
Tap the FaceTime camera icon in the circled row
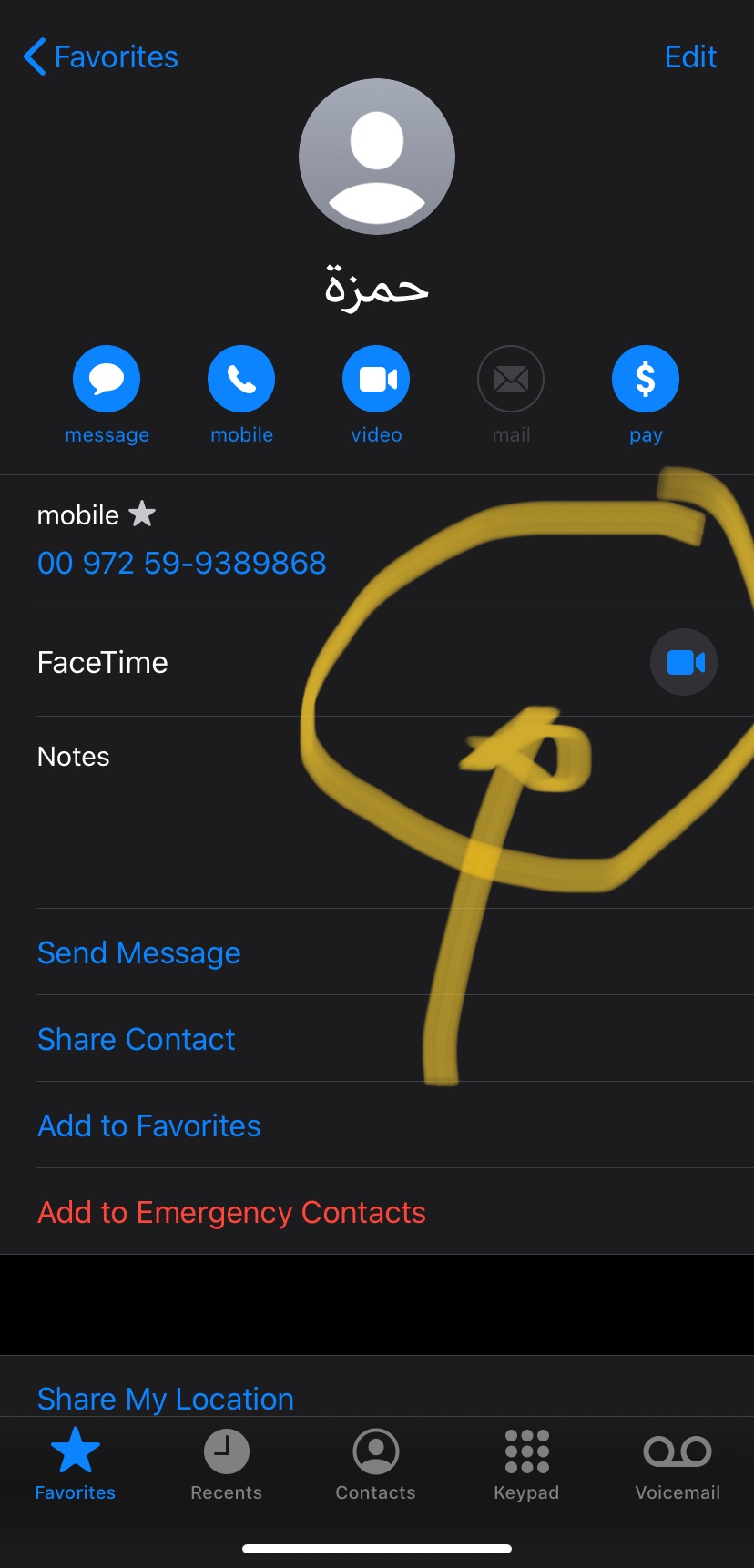[684, 662]
